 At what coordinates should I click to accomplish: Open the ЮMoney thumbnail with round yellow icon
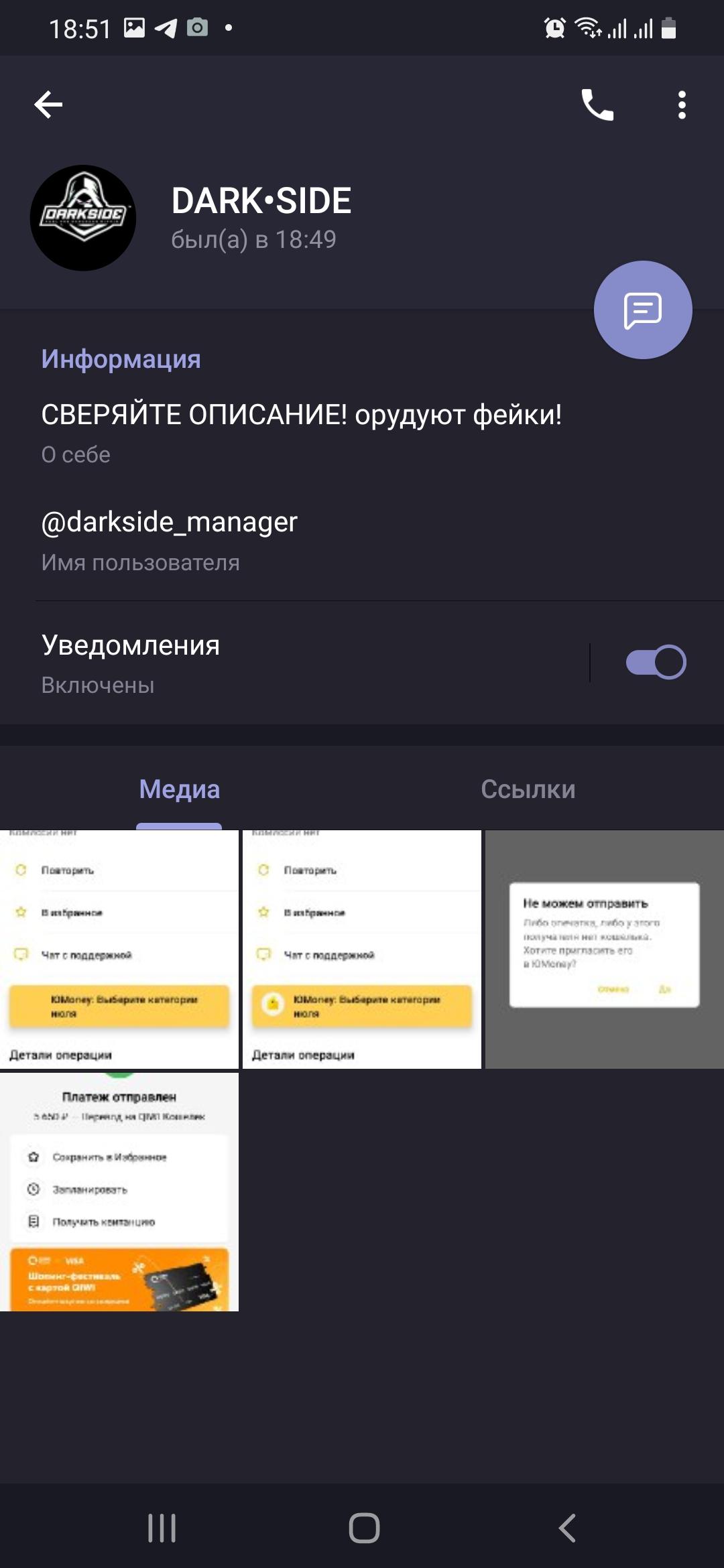[x=362, y=949]
